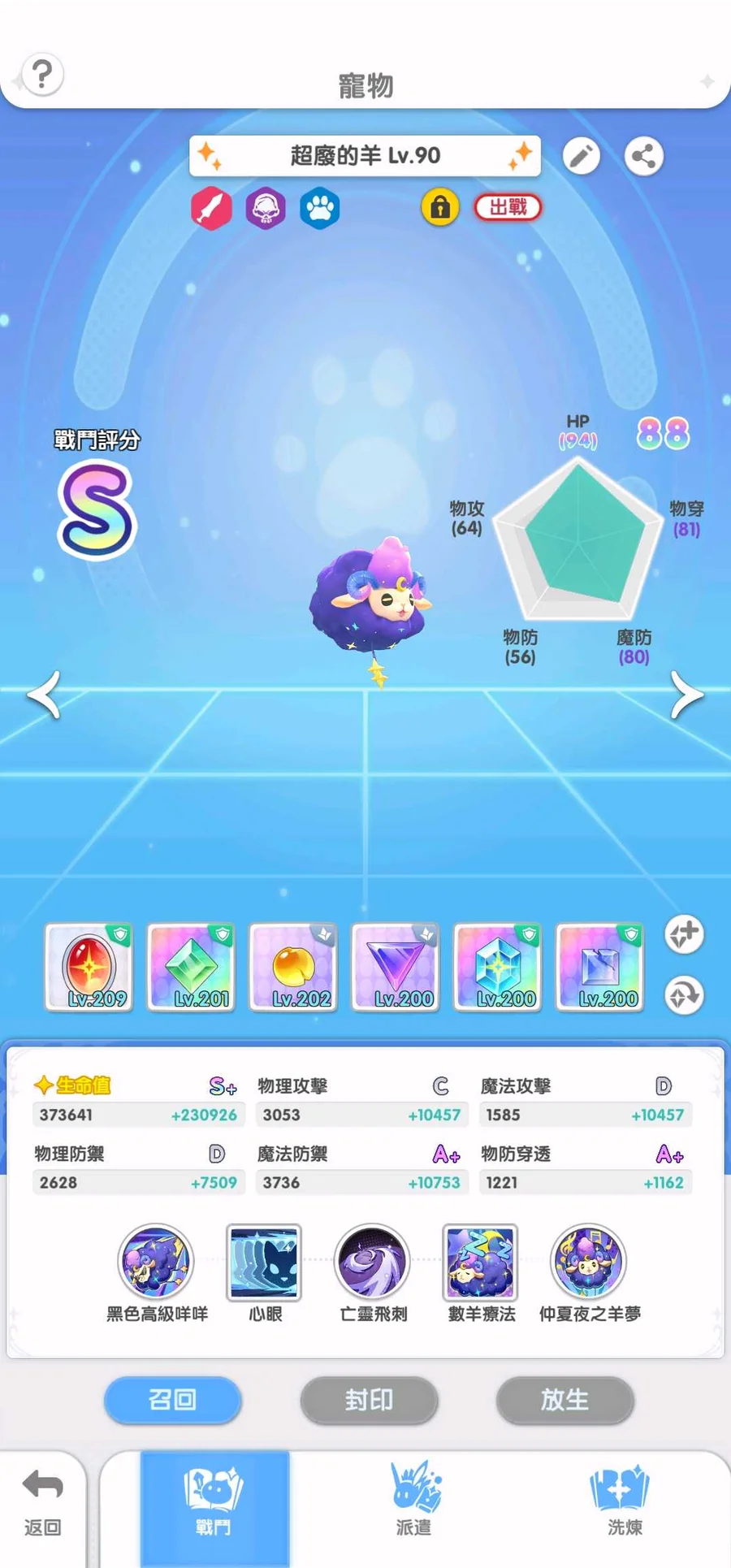Tap the 召回 recall button
The height and width of the screenshot is (1568, 731).
click(173, 1400)
